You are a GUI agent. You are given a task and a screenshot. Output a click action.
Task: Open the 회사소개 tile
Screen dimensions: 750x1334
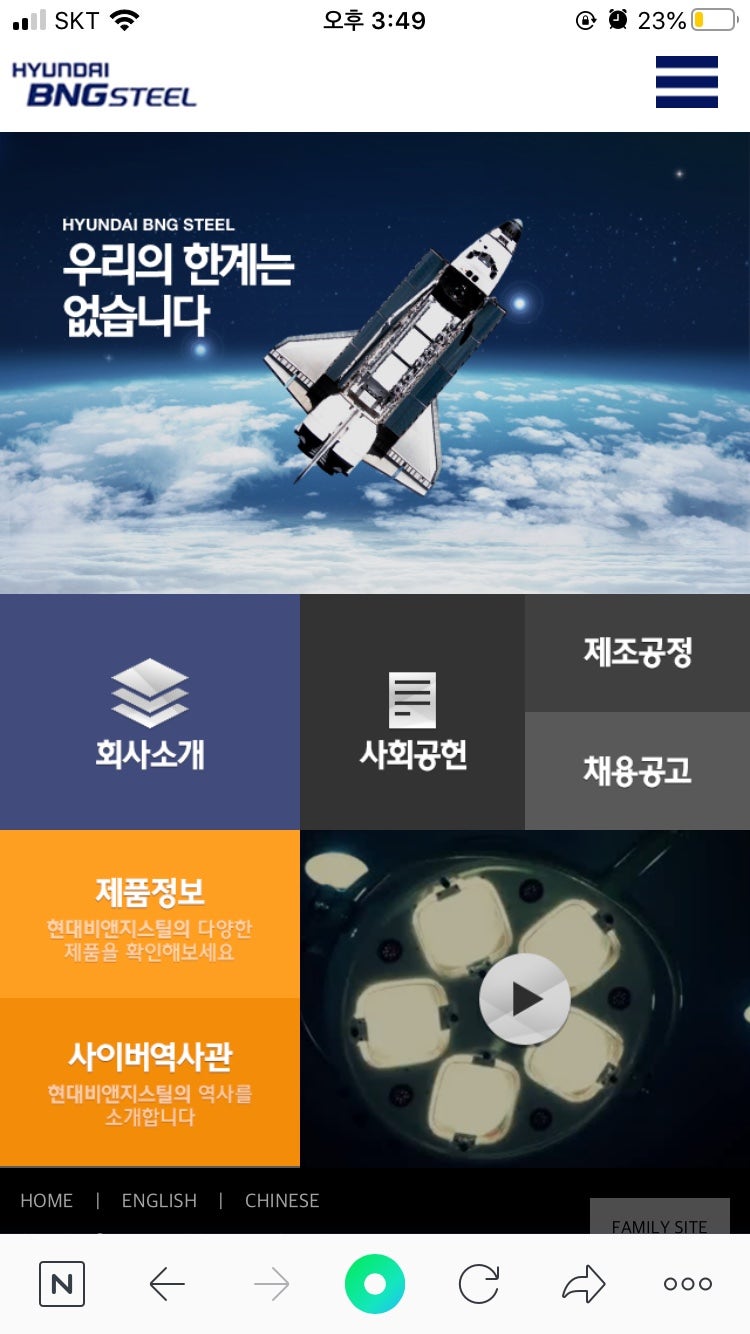[150, 712]
